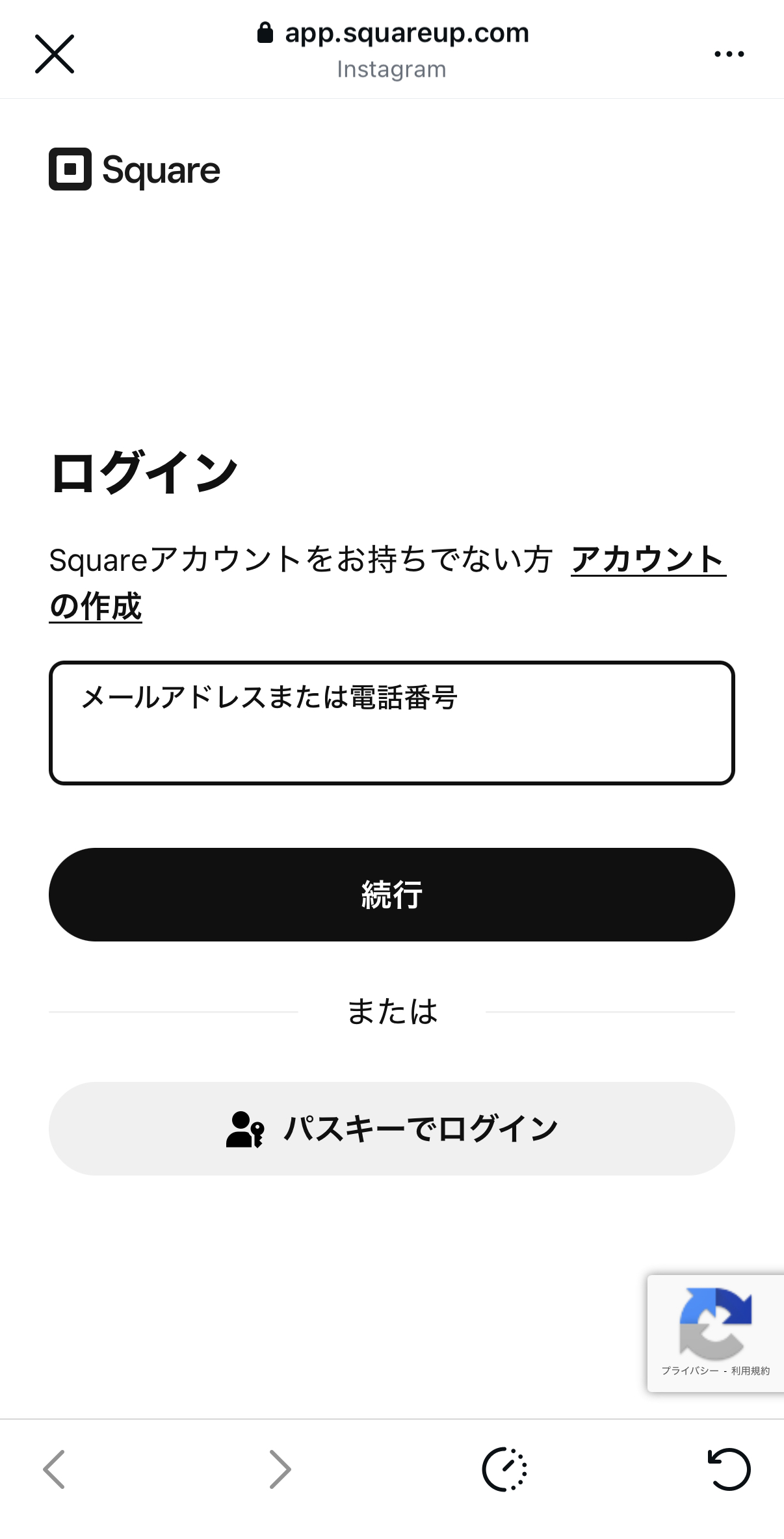Tap the lock icon beside app.squareup.com
The width and height of the screenshot is (784, 1539).
click(x=267, y=32)
